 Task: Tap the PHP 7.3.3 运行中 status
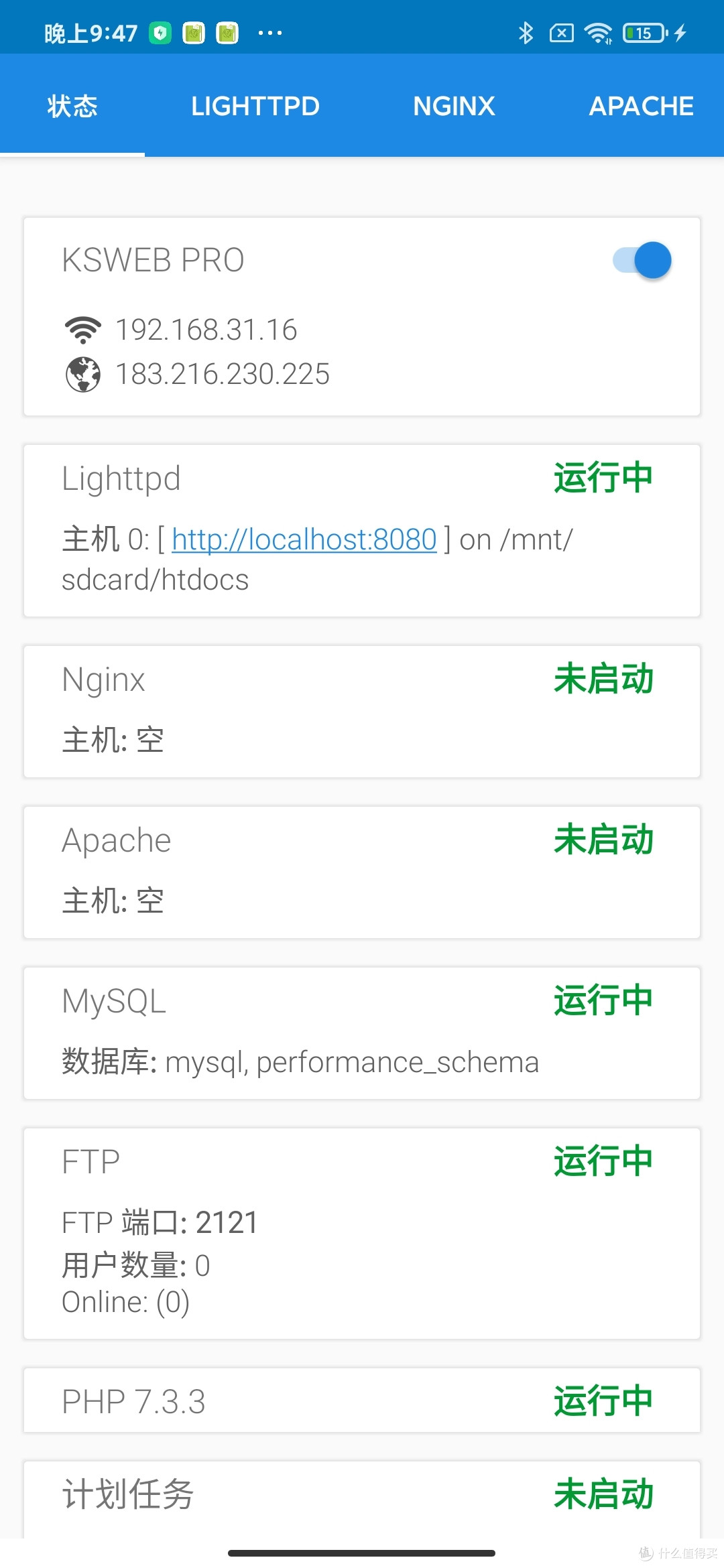(x=602, y=1400)
